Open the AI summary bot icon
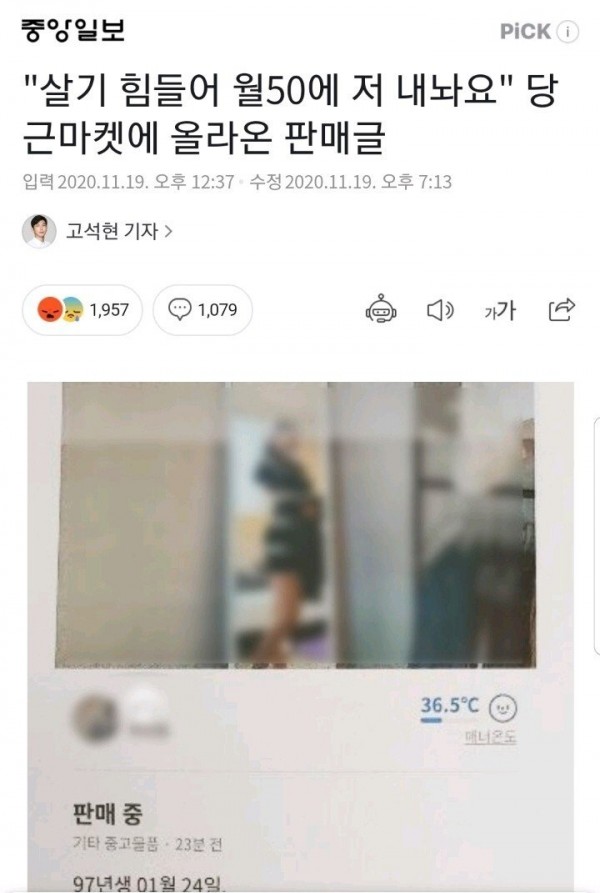Screen dimensions: 600x893 pyautogui.click(x=381, y=310)
